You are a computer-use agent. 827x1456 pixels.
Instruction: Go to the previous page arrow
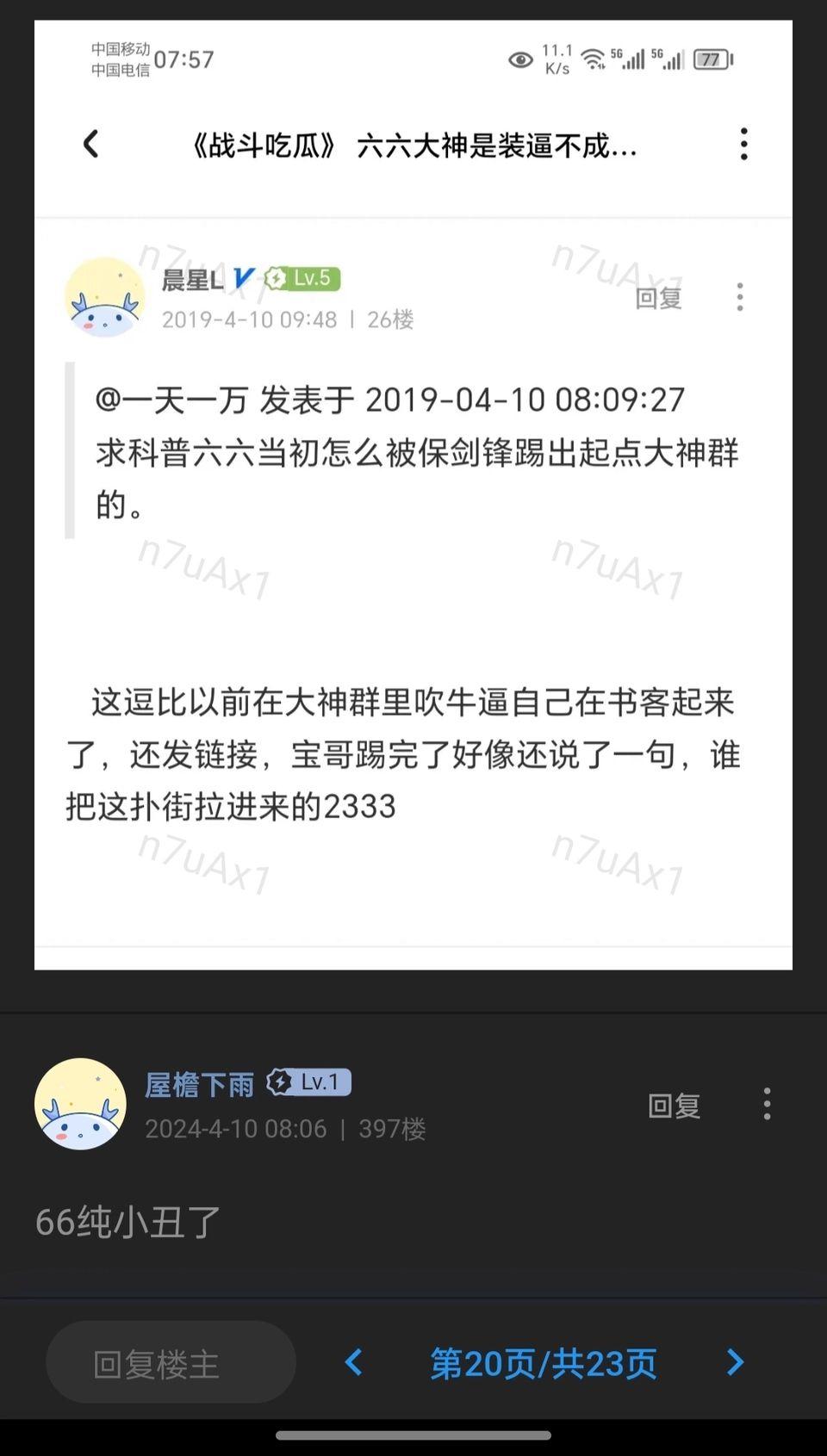354,1362
